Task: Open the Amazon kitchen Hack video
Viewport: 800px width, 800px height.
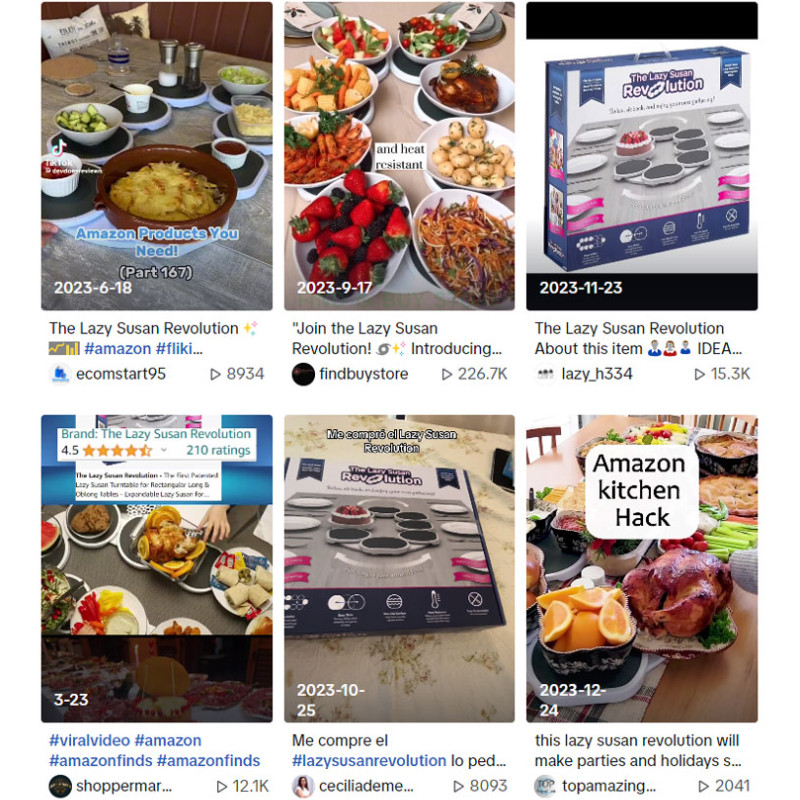Action: tap(641, 568)
